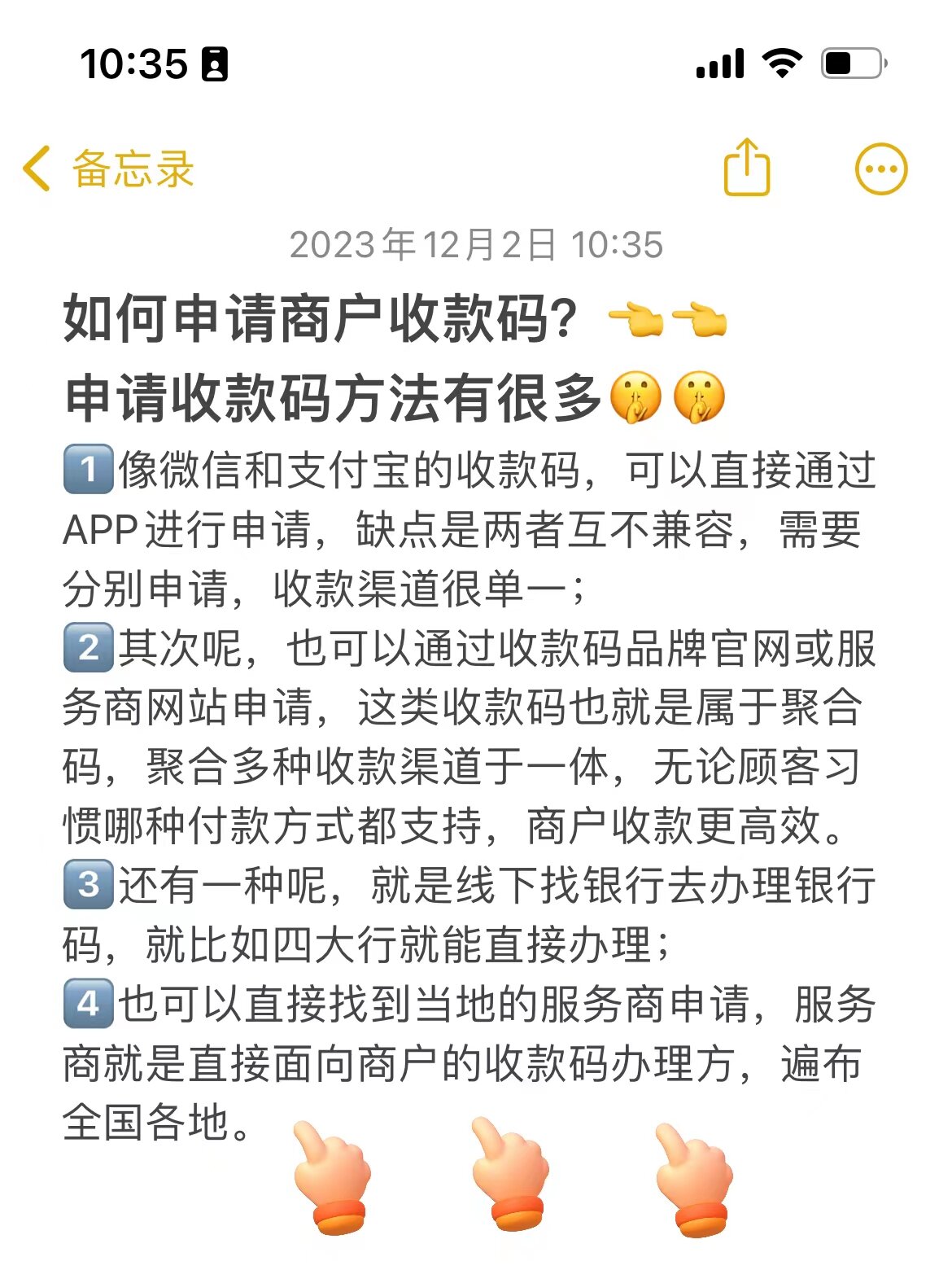Tap the date line 2023年12月2日 10:35
The height and width of the screenshot is (1270, 952).
coord(476,244)
